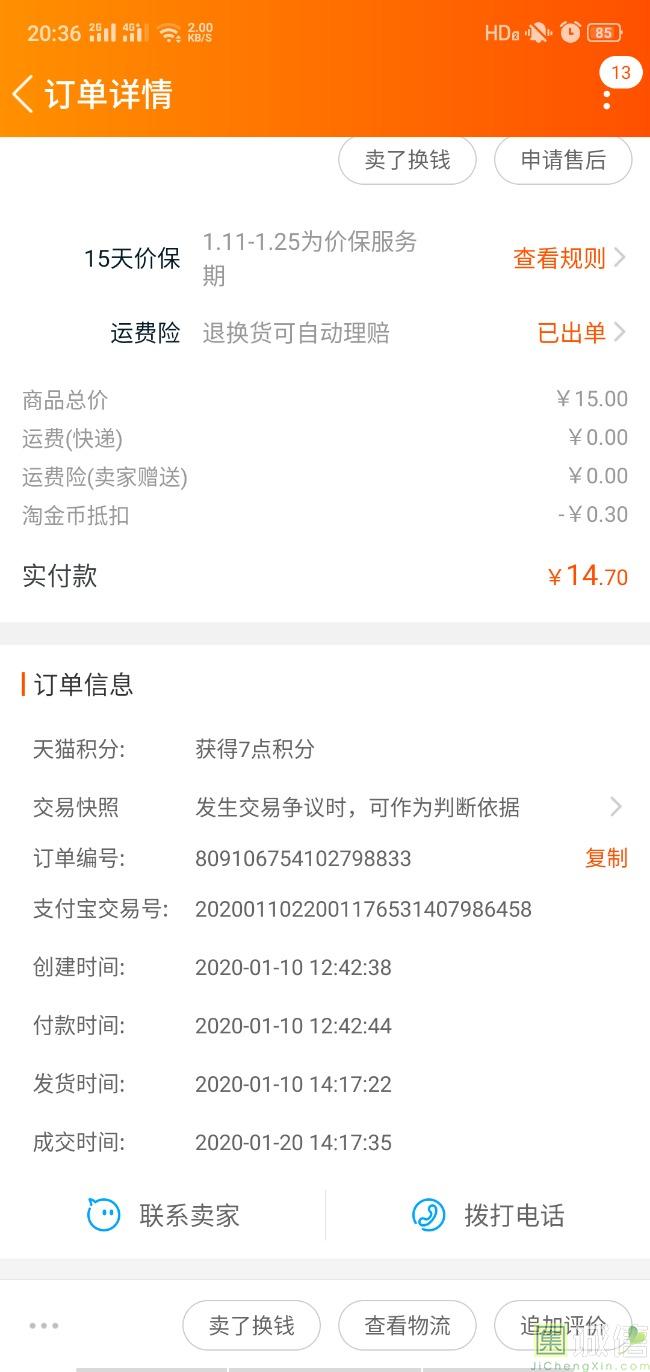Open the 运费险 已出单 details
Viewport: 650px width, 1372px height.
point(582,332)
